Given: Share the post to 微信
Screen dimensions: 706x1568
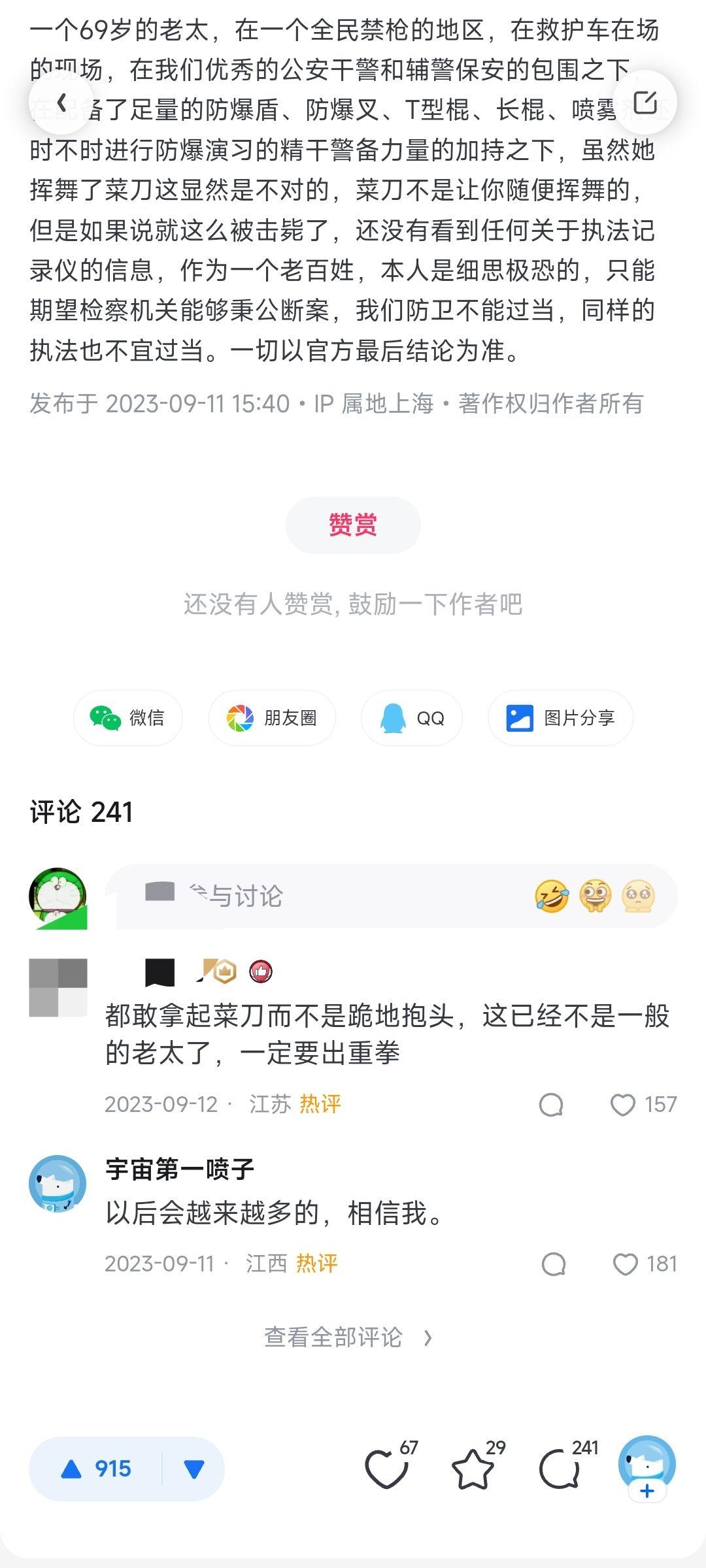Looking at the screenshot, I should point(127,718).
